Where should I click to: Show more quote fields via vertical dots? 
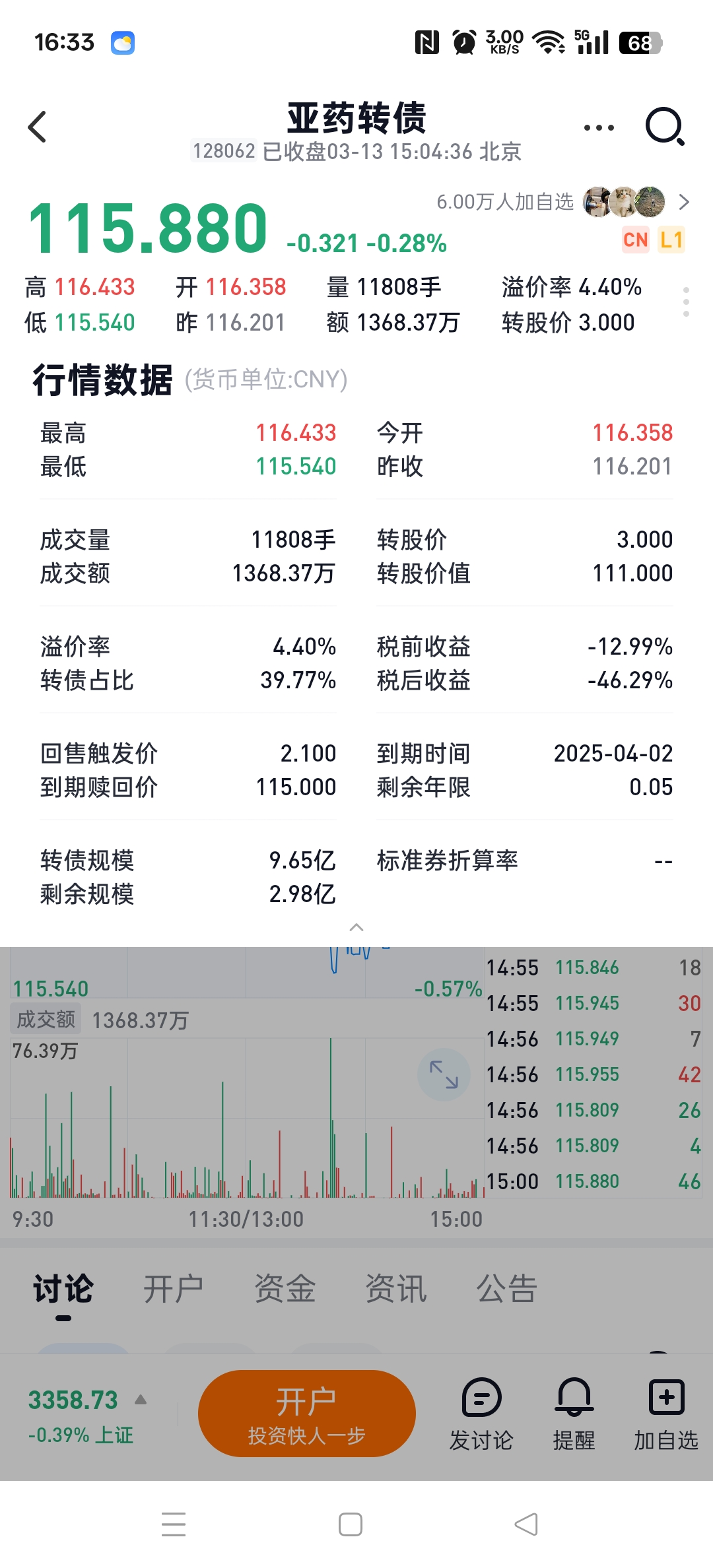tap(686, 302)
